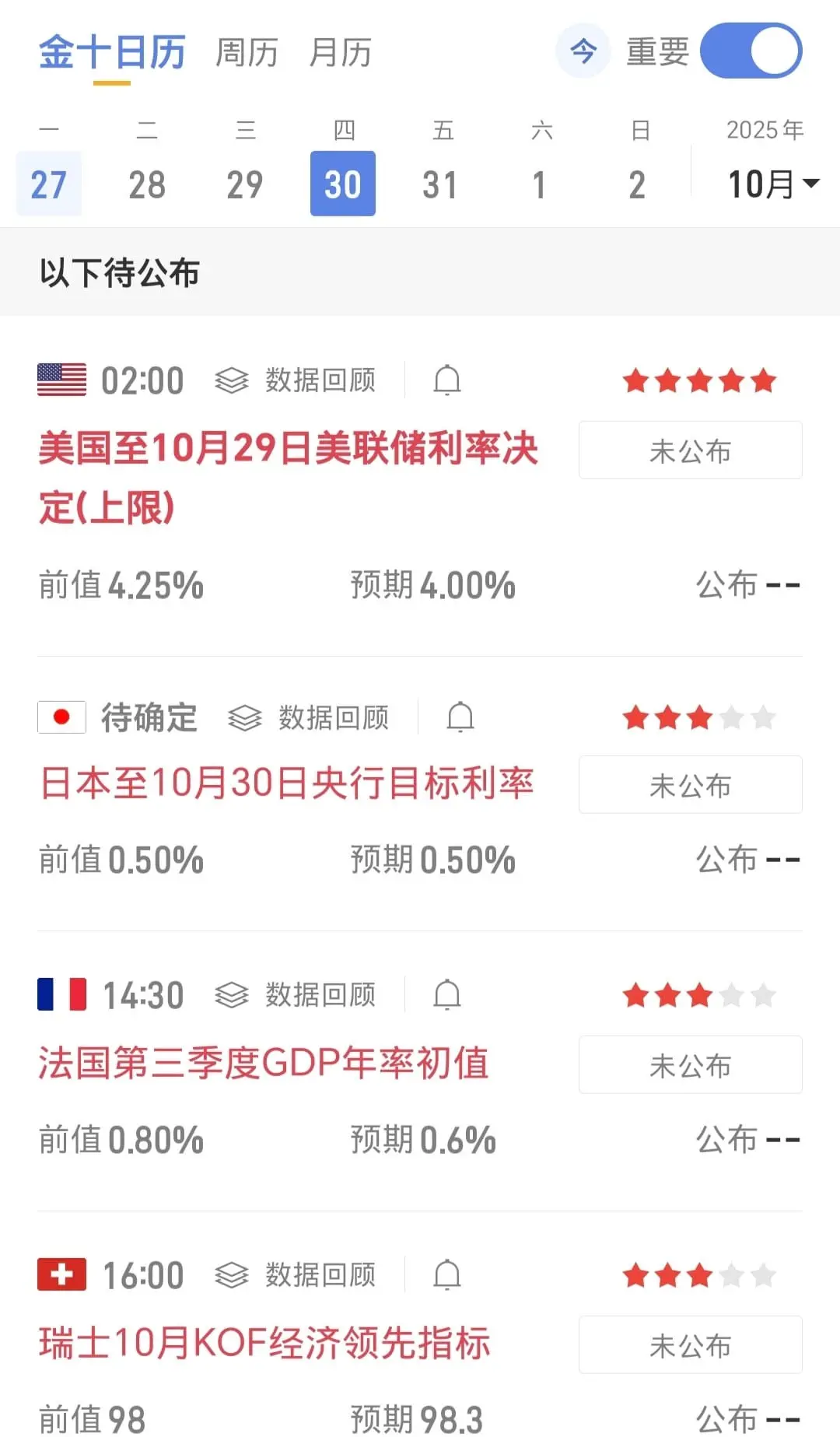Select Friday the 31st
This screenshot has width=840, height=1437.
(x=441, y=184)
